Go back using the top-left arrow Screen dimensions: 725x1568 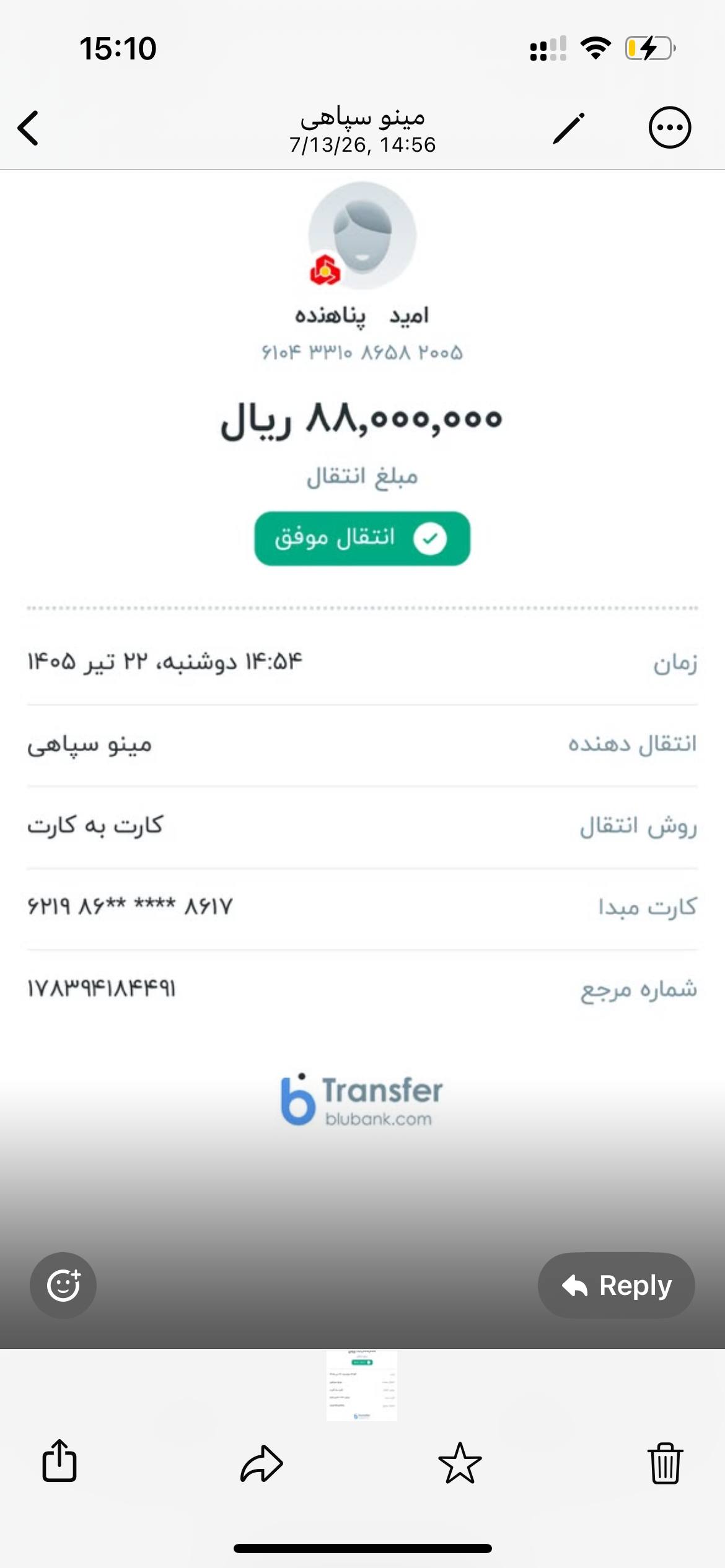click(29, 128)
